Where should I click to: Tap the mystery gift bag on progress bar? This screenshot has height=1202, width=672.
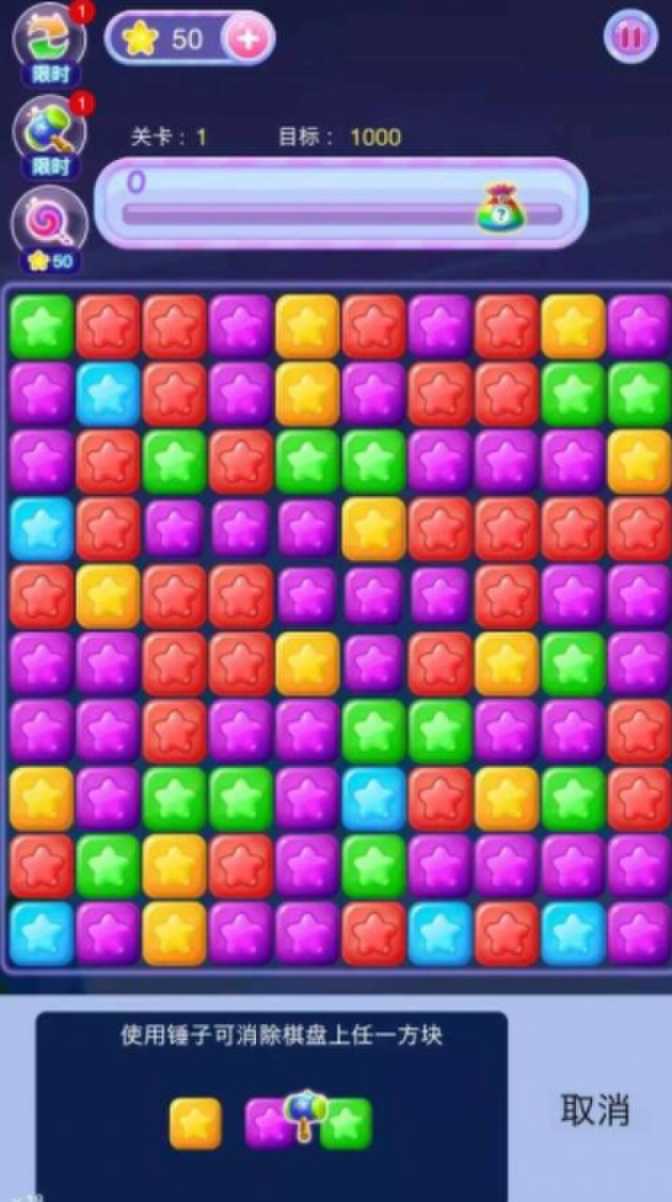click(x=500, y=209)
